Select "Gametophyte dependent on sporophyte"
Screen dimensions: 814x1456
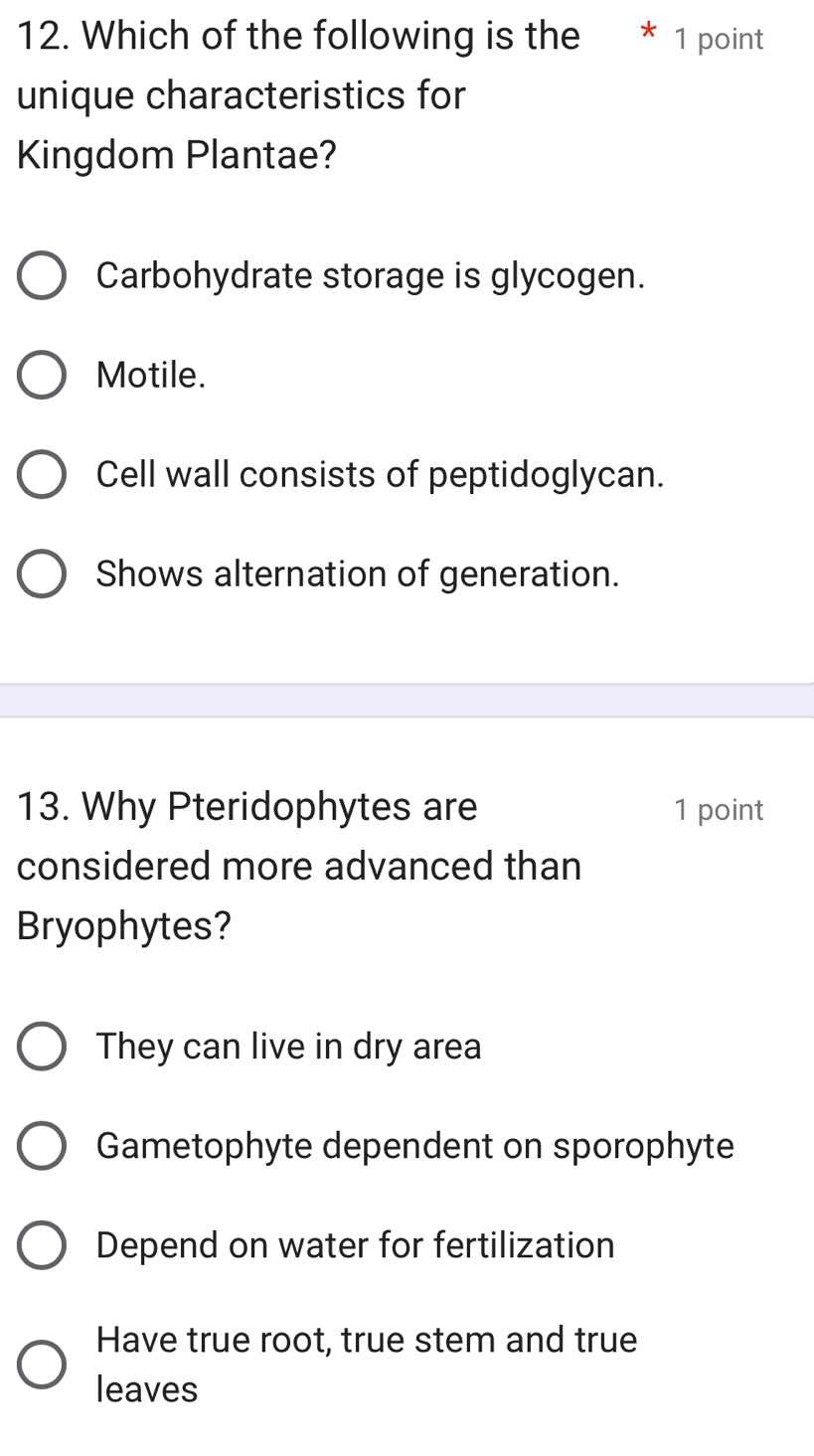[x=41, y=1145]
